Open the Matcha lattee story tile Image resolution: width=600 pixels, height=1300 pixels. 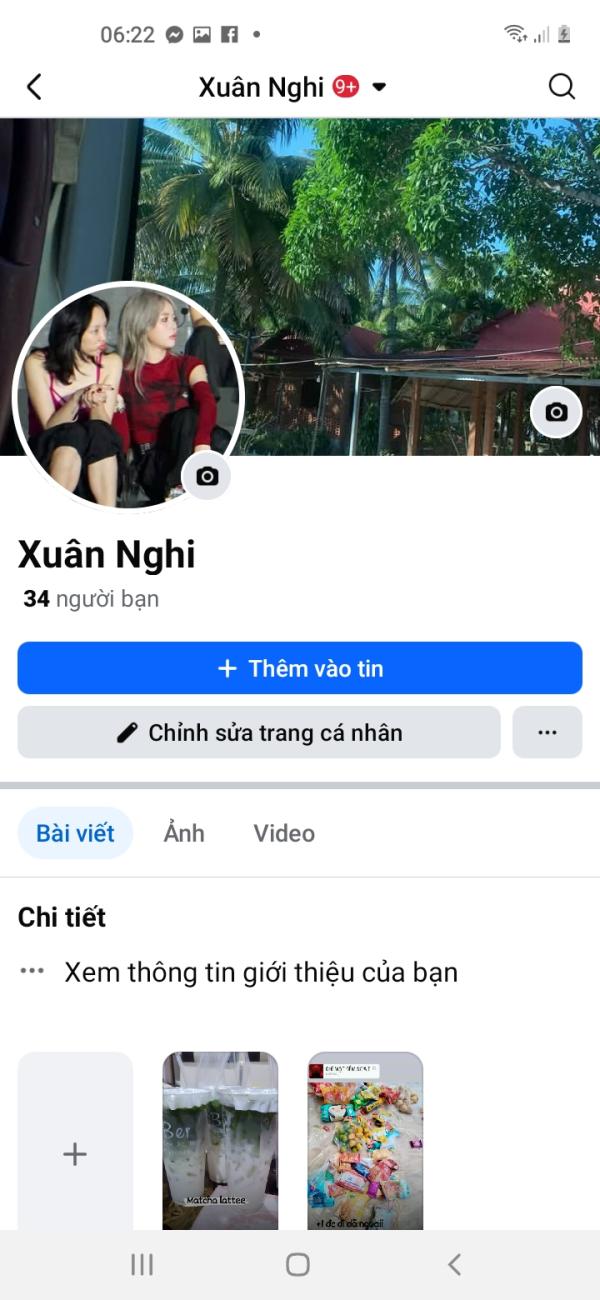coord(220,1140)
